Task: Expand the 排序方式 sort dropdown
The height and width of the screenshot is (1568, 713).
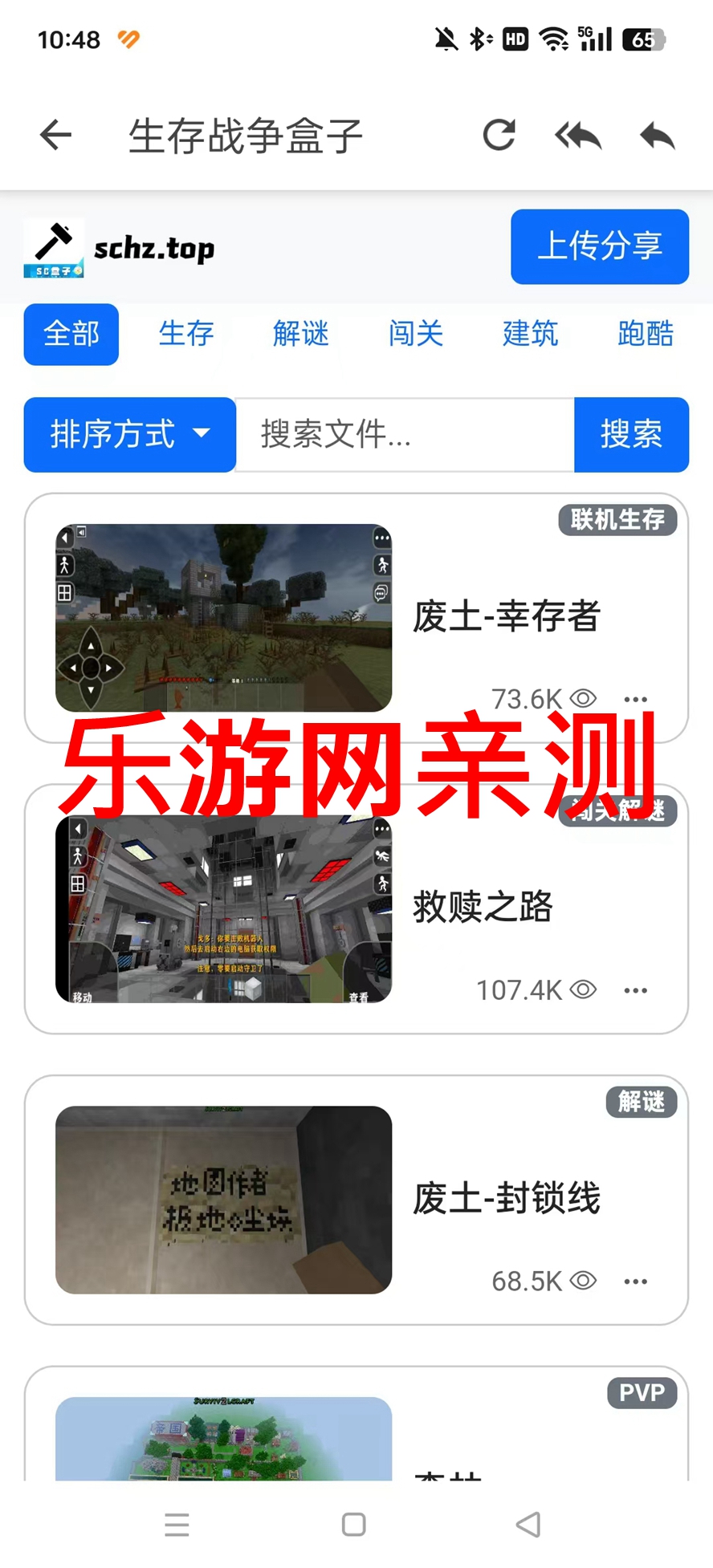Action: tap(130, 434)
